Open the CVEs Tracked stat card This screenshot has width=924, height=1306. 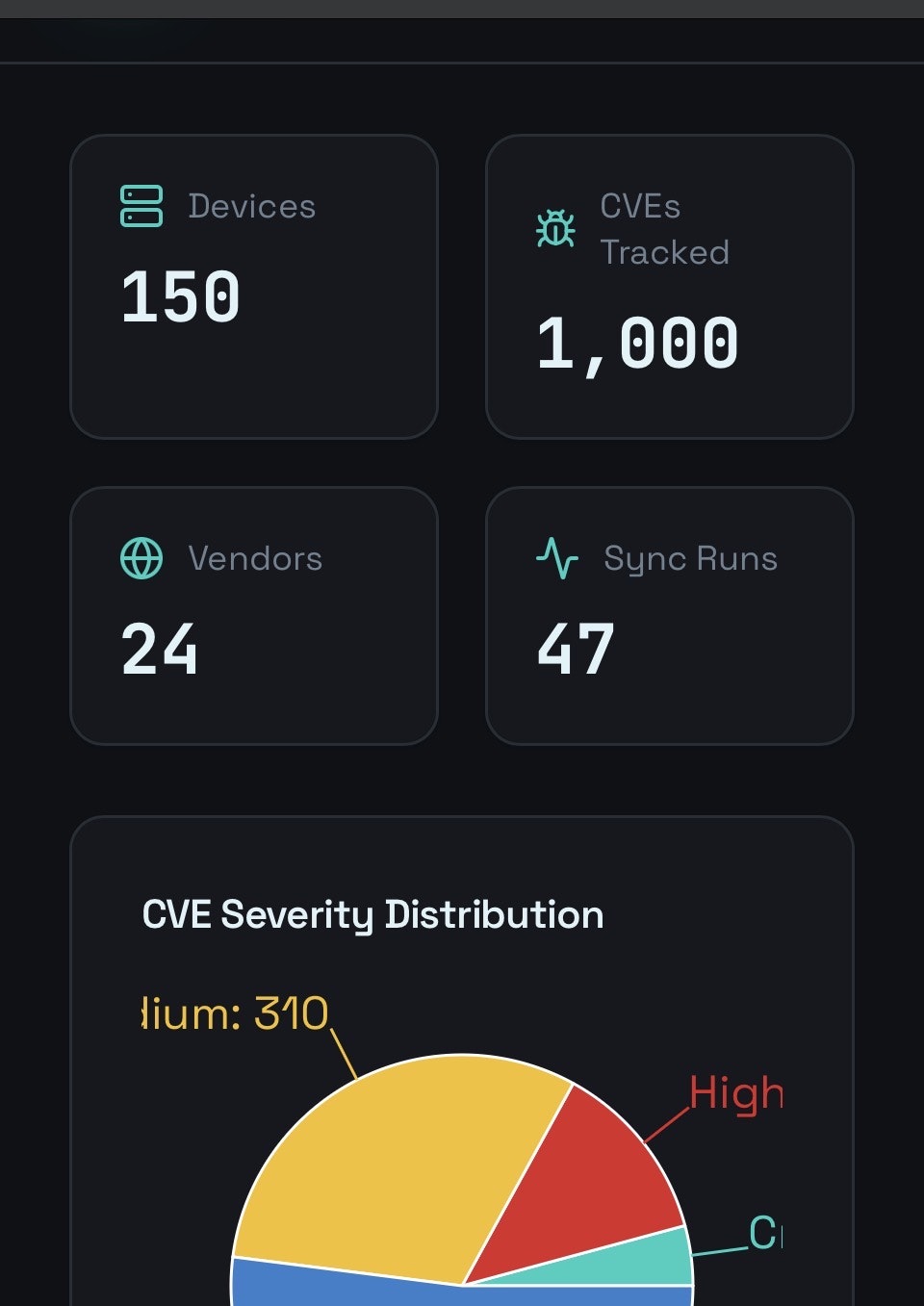coord(669,285)
